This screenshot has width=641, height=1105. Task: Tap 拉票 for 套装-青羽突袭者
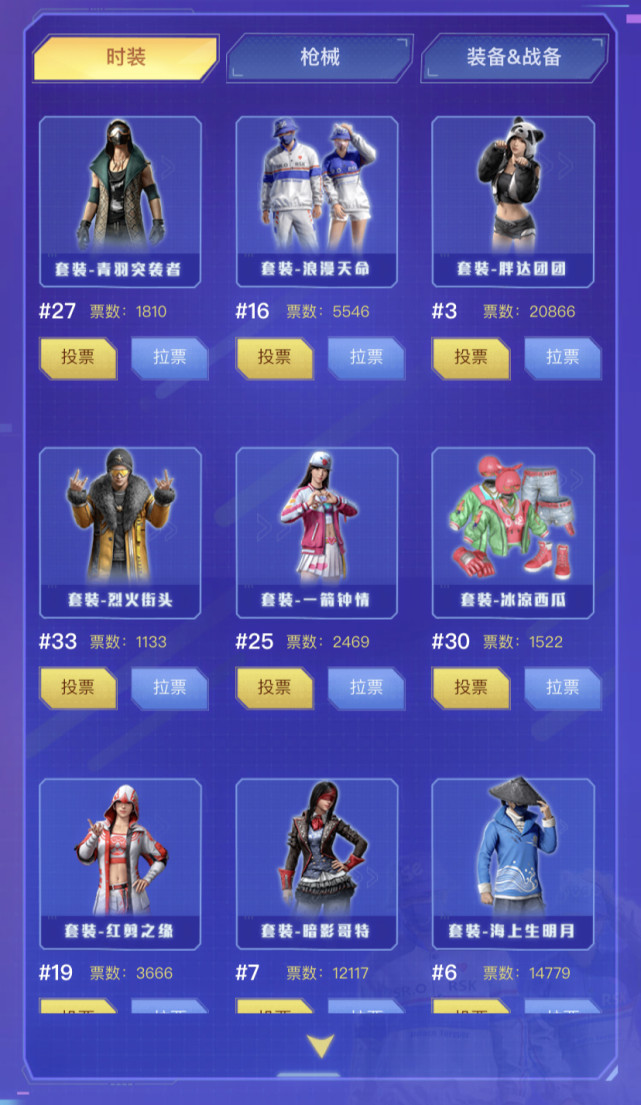point(170,357)
